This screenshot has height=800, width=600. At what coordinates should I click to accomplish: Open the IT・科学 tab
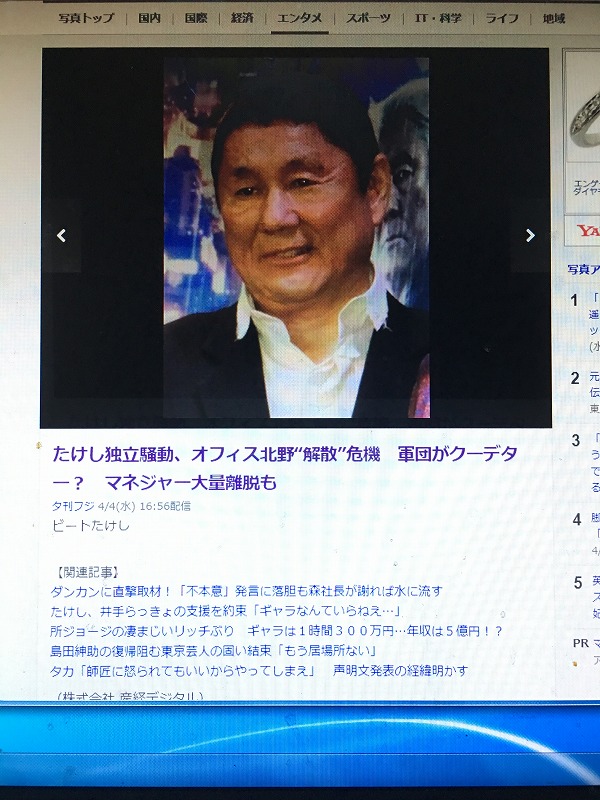click(x=438, y=18)
